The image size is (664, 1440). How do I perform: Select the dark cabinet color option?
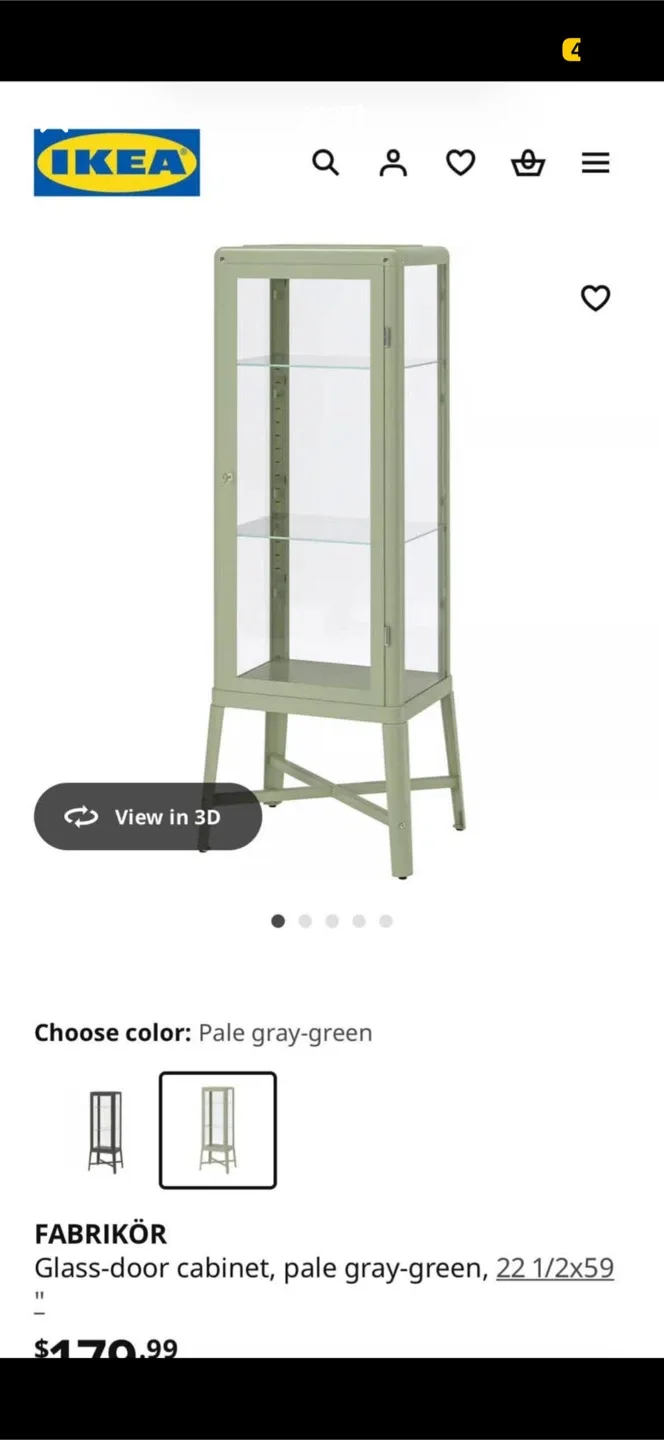pos(105,1131)
